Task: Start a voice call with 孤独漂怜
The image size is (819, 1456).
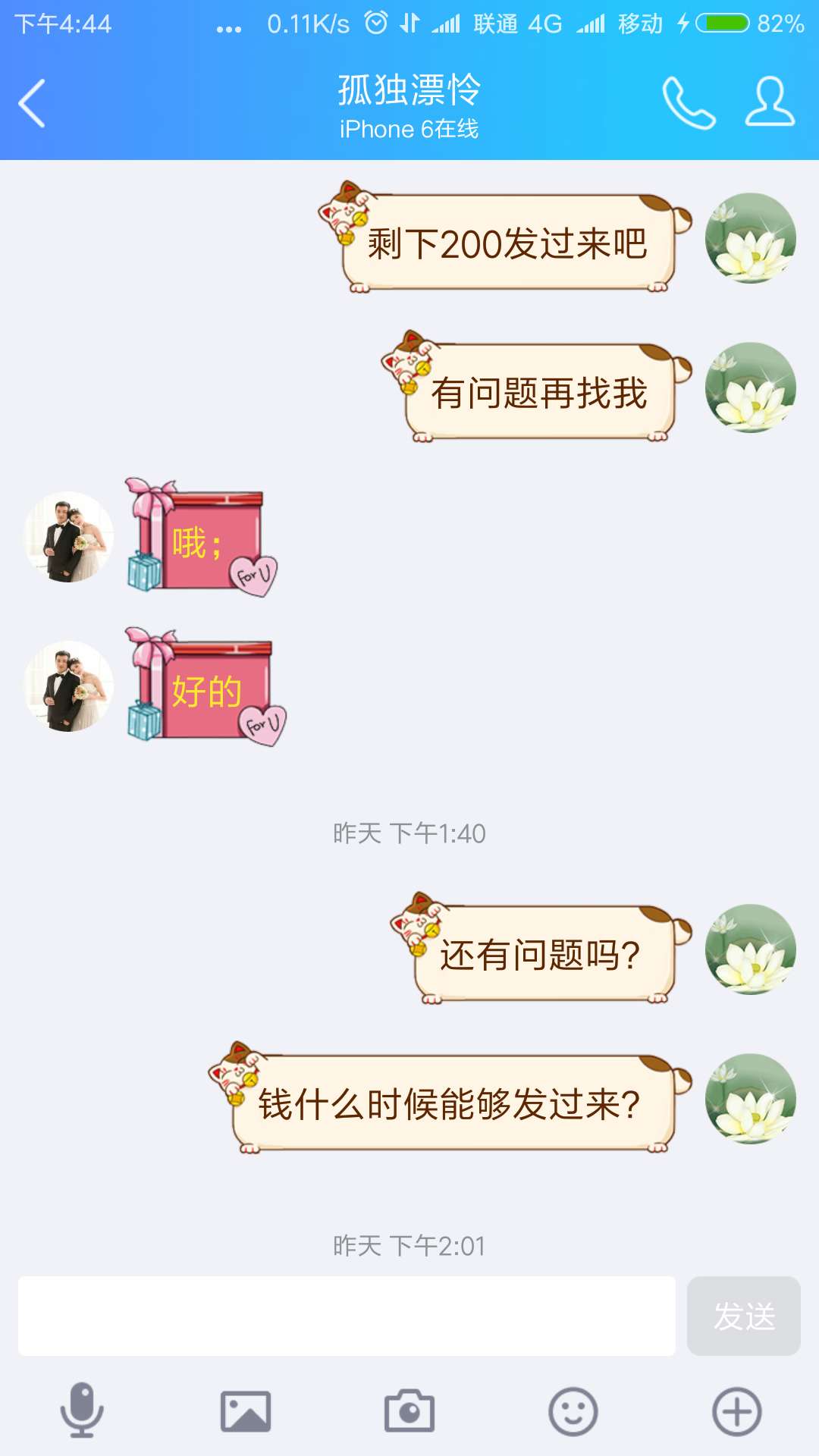Action: (x=689, y=103)
